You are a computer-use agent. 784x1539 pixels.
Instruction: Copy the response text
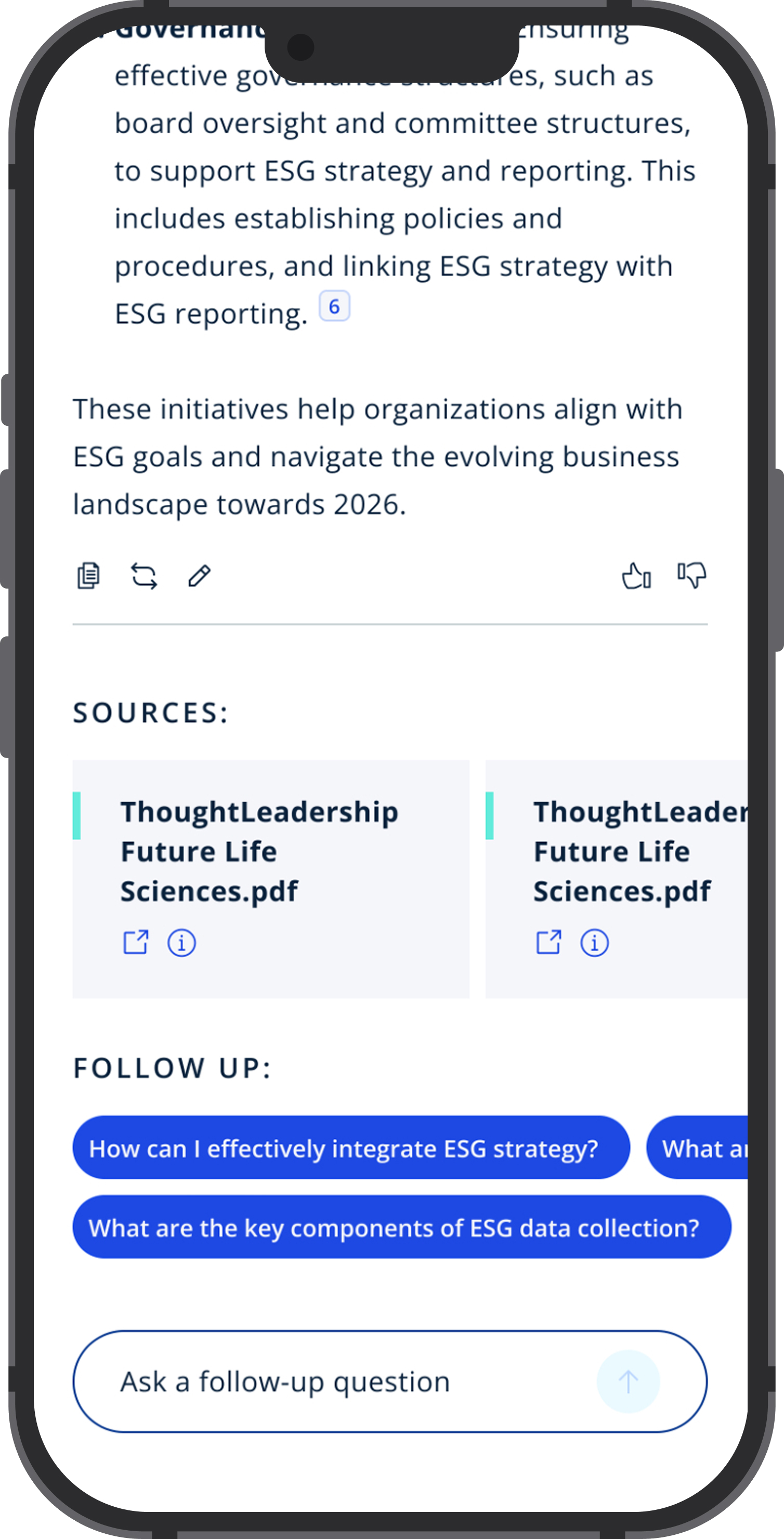click(88, 576)
